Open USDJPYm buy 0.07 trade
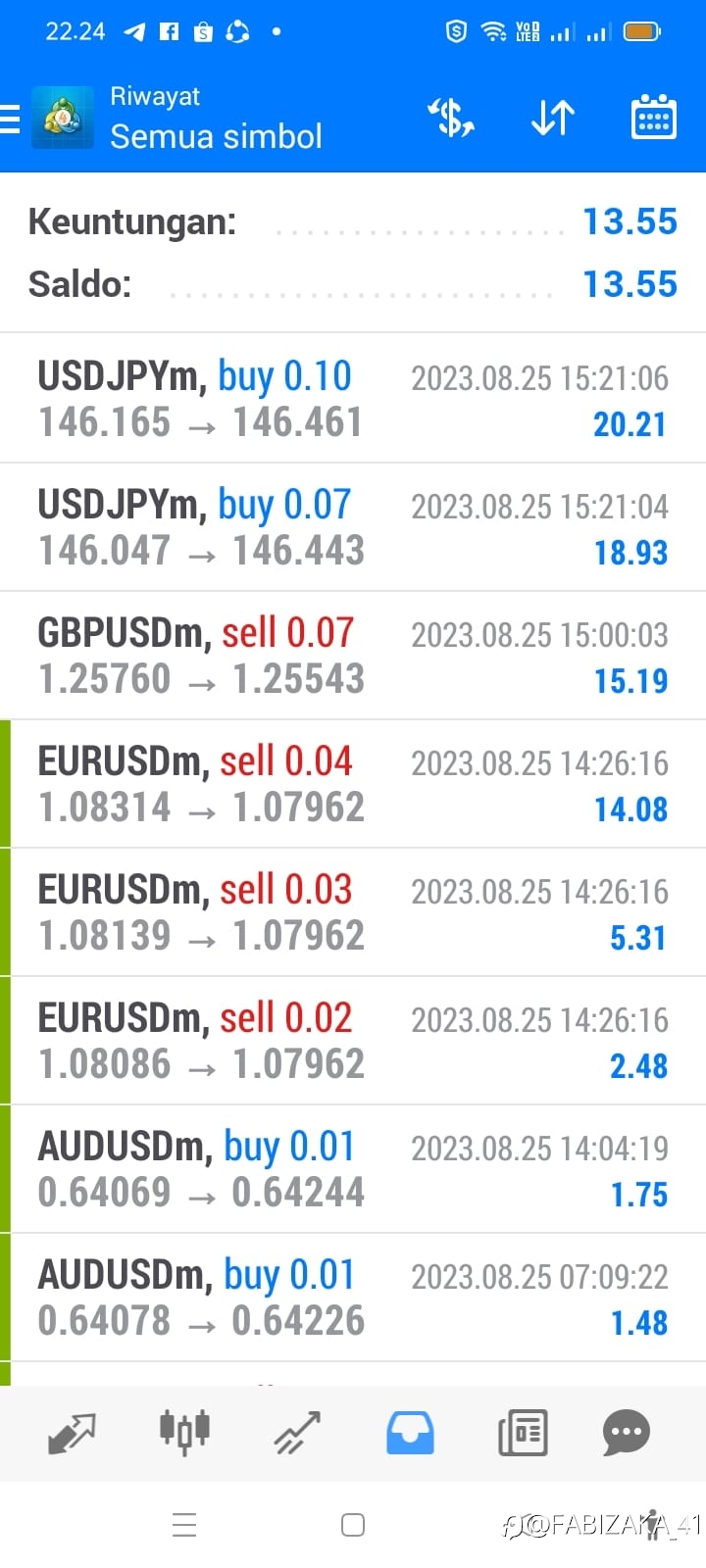This screenshot has width=706, height=1568. coord(353,527)
